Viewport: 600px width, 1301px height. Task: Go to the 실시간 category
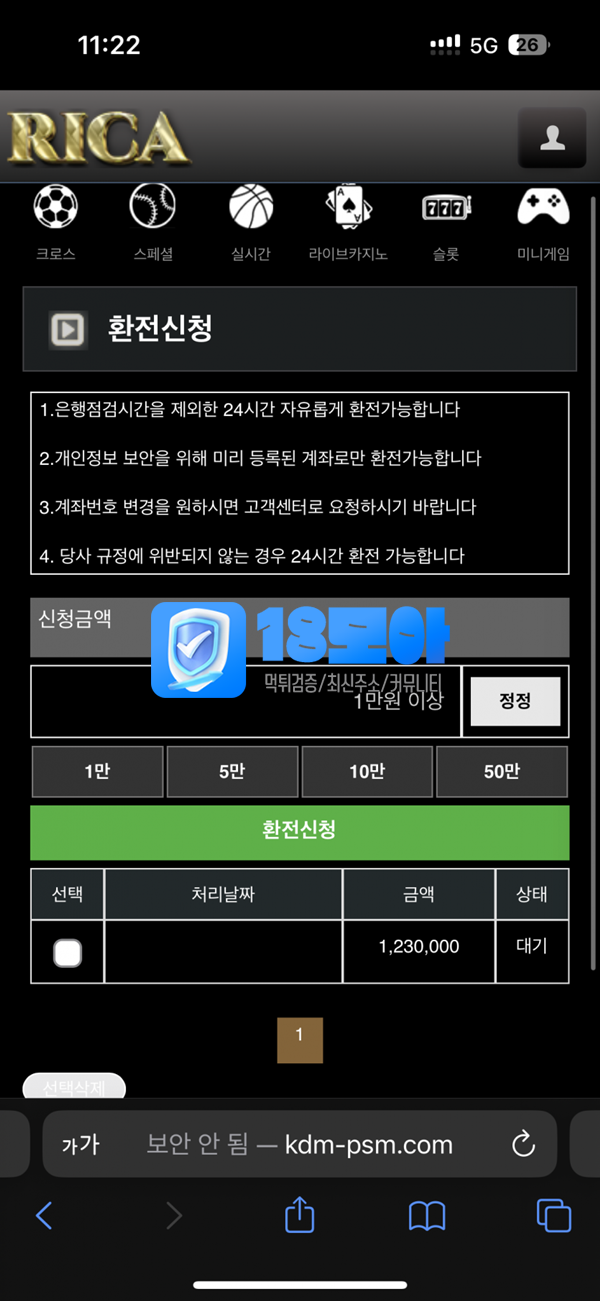[251, 222]
